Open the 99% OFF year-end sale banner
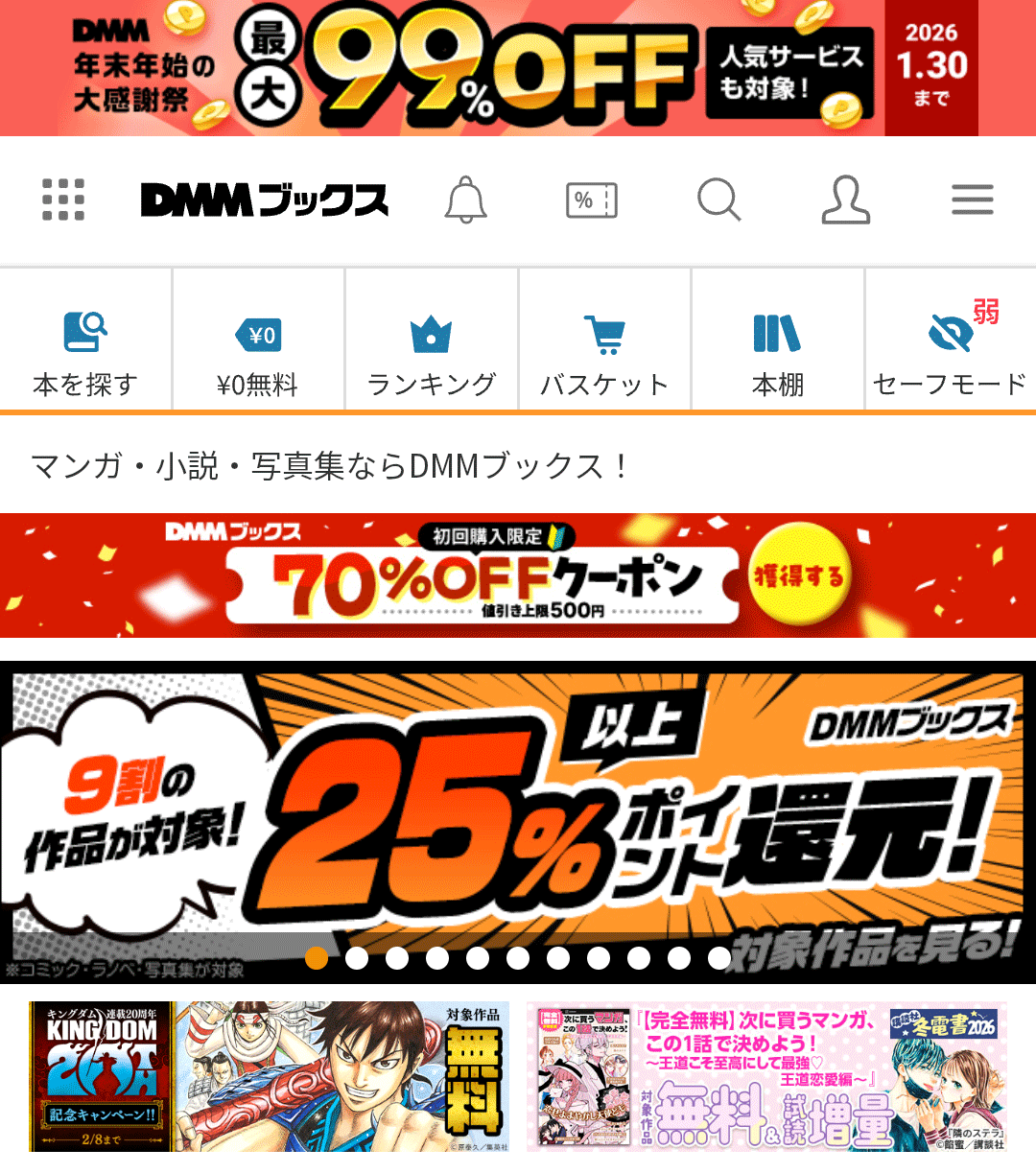 (x=518, y=67)
